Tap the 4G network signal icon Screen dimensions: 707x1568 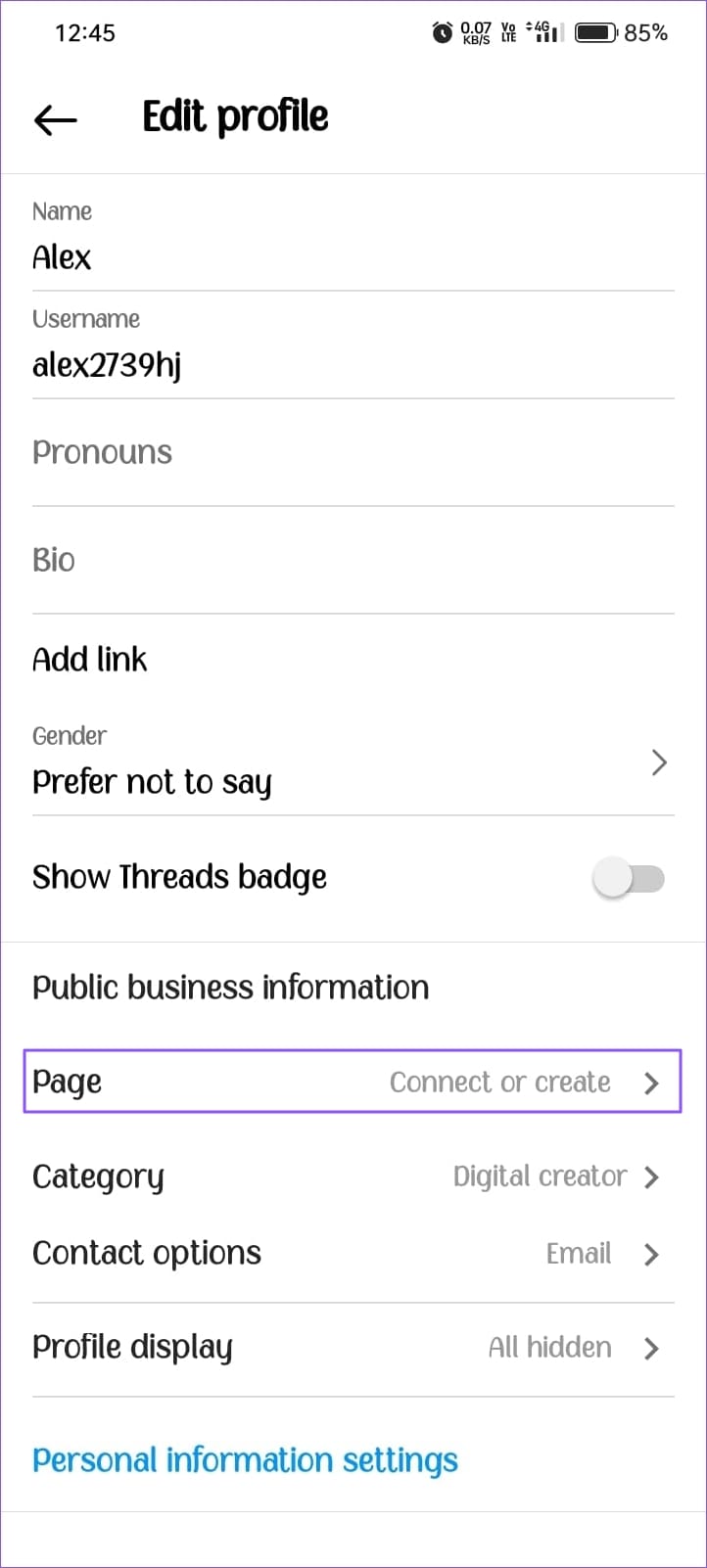point(540,32)
